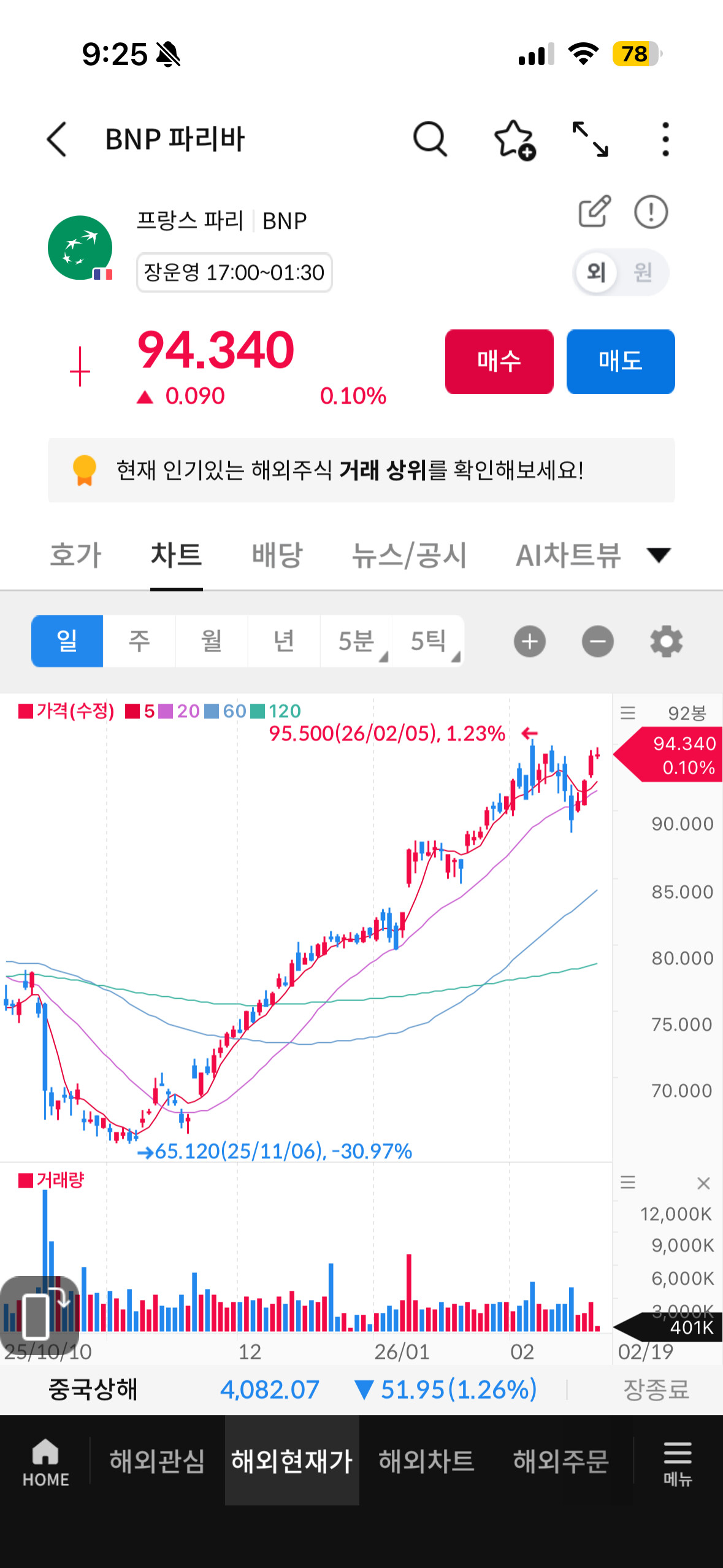Open the 뉴스/공시 tab
The image size is (723, 1568).
tap(409, 555)
